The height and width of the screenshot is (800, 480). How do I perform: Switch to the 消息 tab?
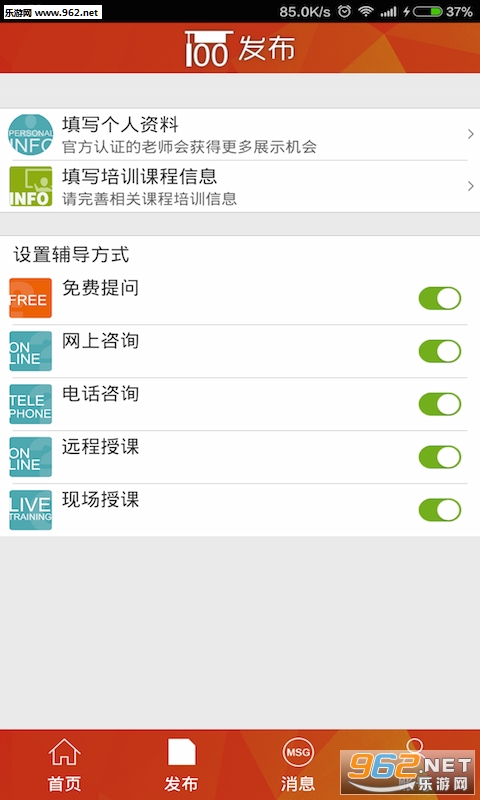click(298, 765)
